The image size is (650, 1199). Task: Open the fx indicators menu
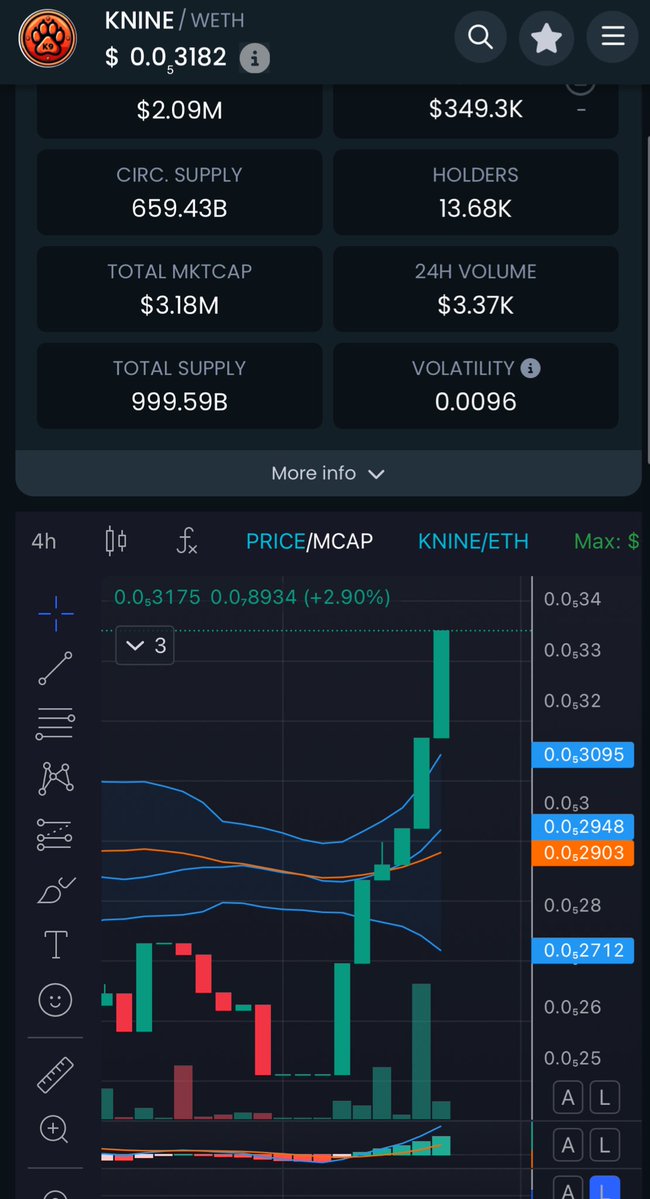pos(187,541)
